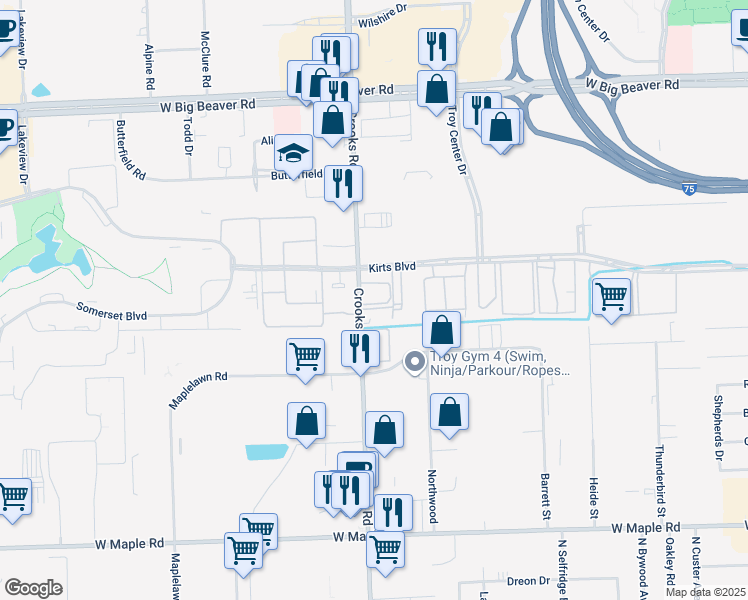Open the Troy Gym 4 place marker
The height and width of the screenshot is (600, 748).
pos(414,363)
